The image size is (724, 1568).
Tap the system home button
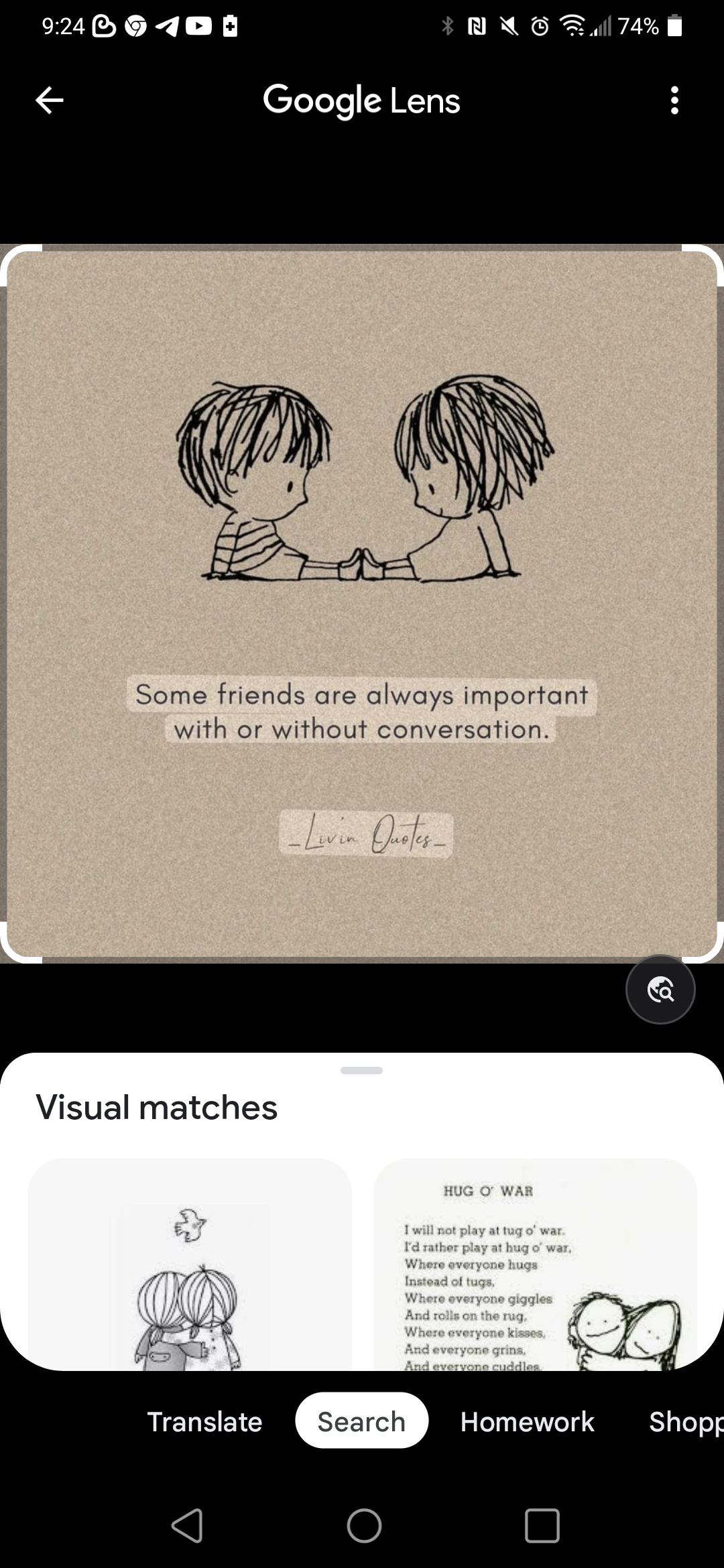click(364, 1526)
